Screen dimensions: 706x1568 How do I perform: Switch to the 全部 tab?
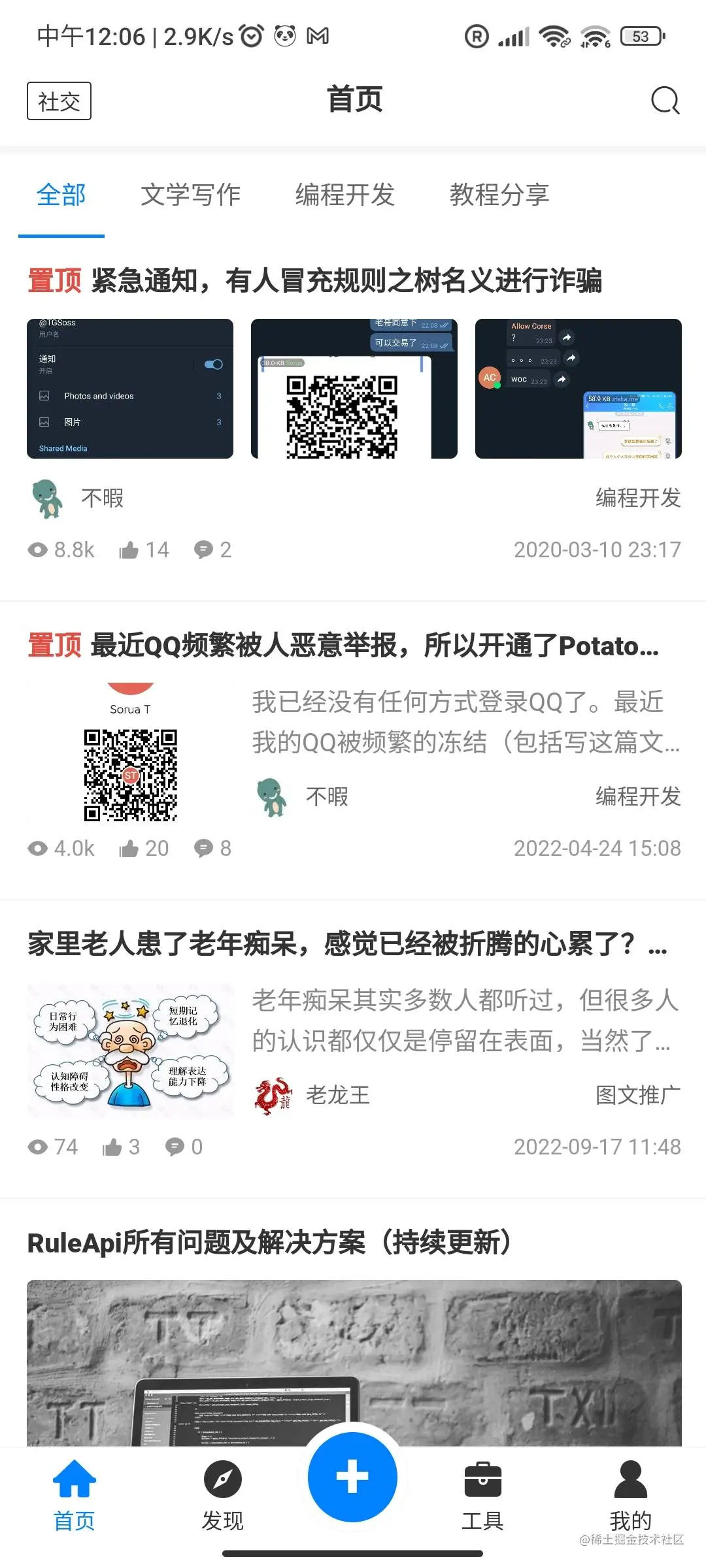[61, 195]
